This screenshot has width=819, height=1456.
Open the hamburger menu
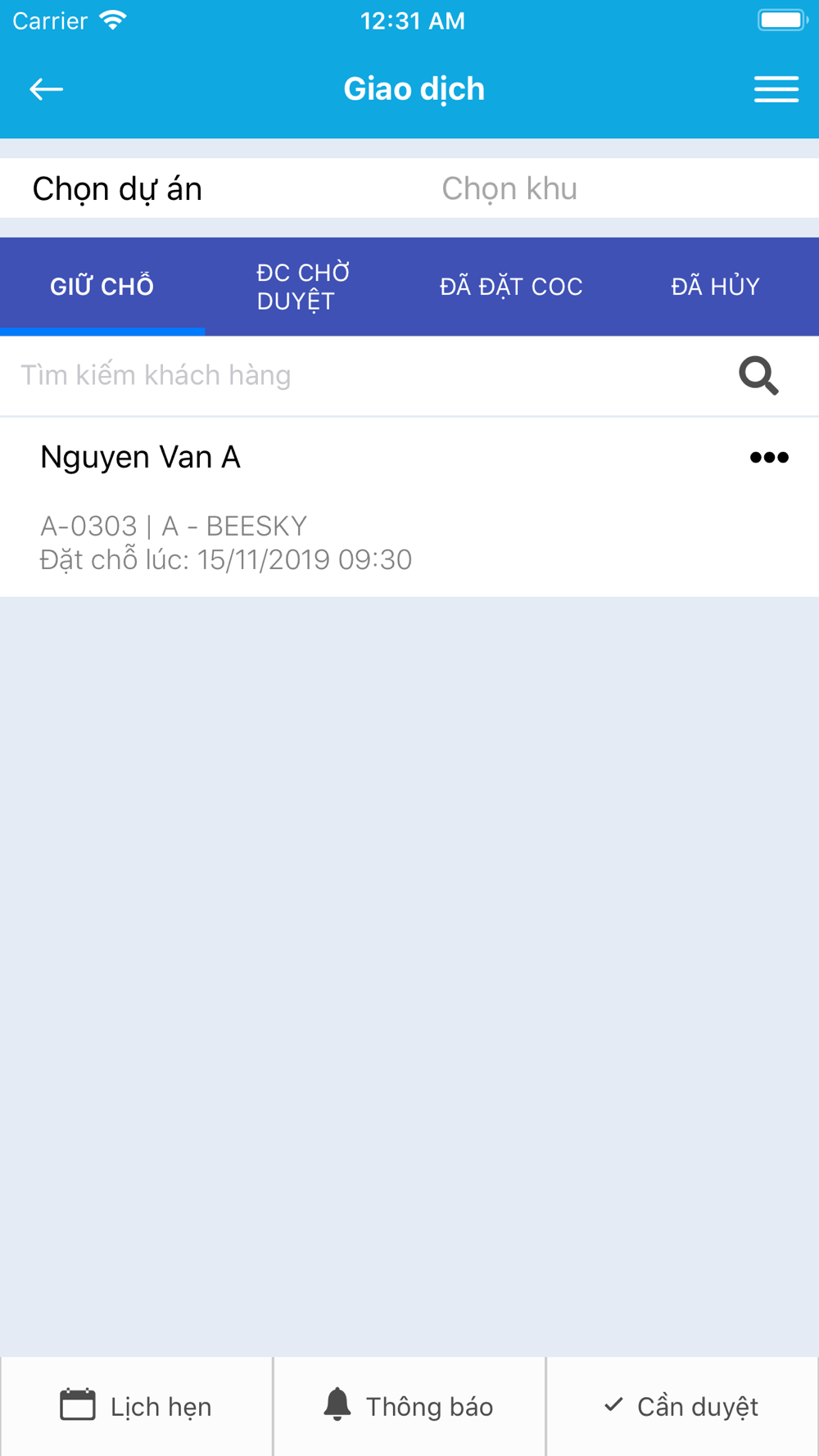pos(776,89)
